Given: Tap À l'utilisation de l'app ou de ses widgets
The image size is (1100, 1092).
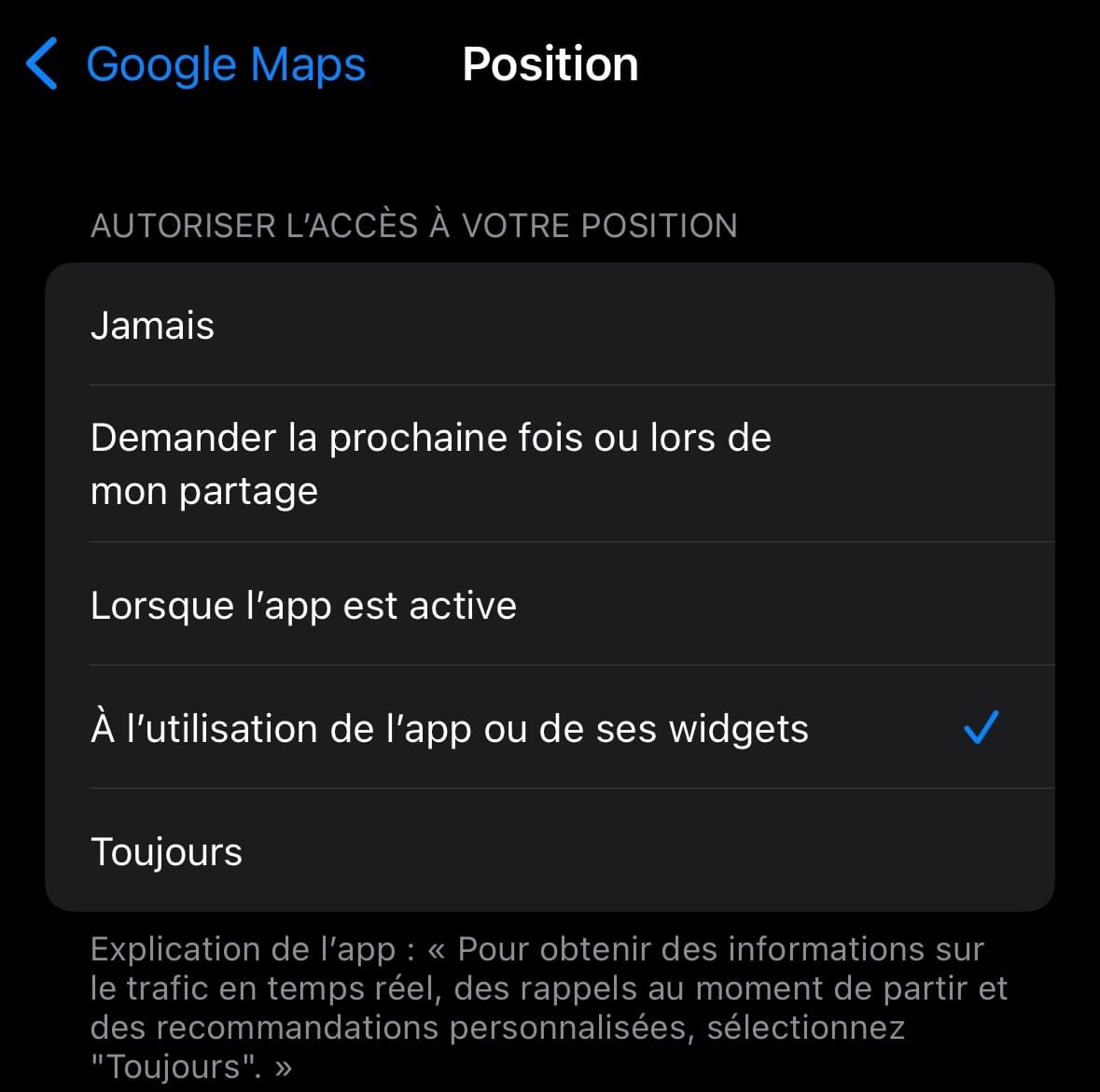Looking at the screenshot, I should pyautogui.click(x=449, y=728).
